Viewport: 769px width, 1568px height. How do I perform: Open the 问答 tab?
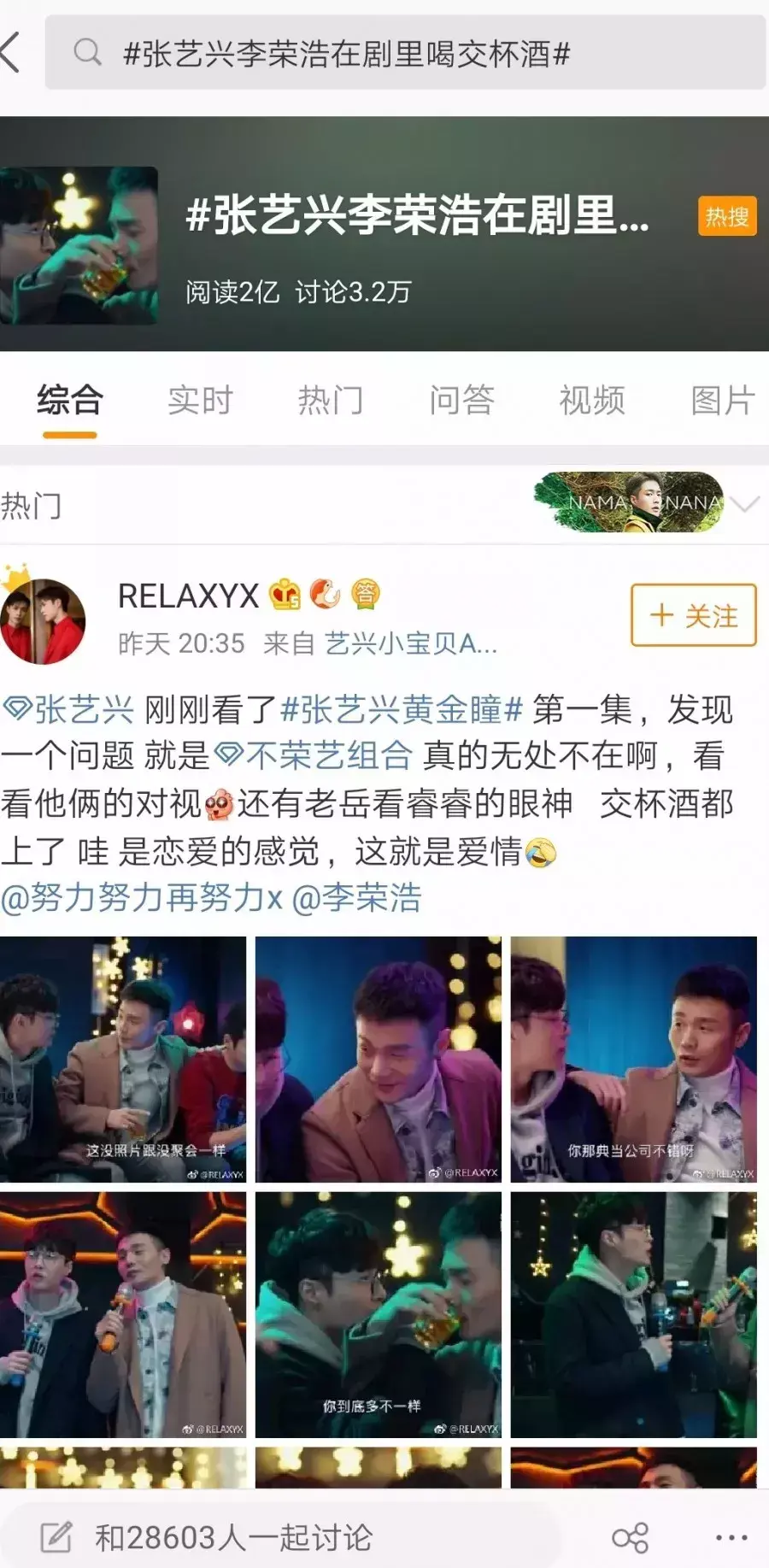point(461,400)
